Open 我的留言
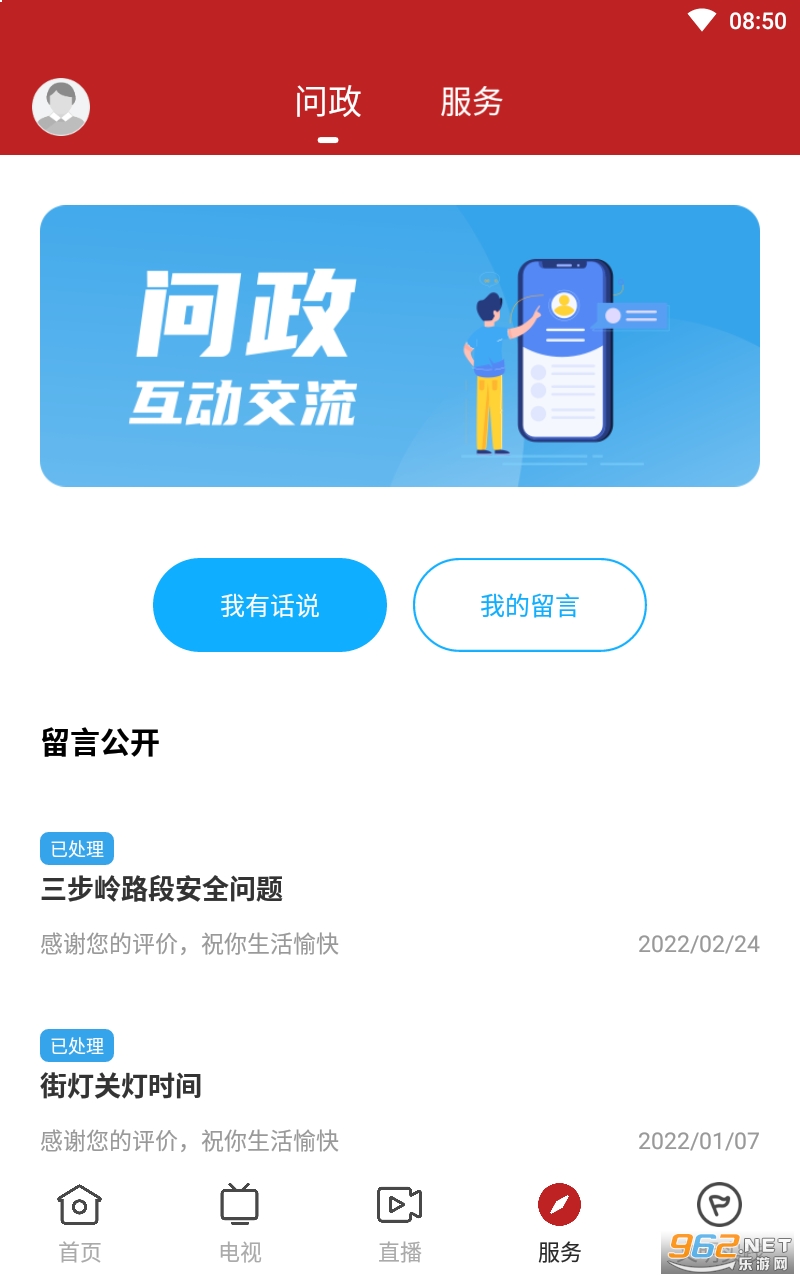The height and width of the screenshot is (1280, 800). pyautogui.click(x=529, y=605)
